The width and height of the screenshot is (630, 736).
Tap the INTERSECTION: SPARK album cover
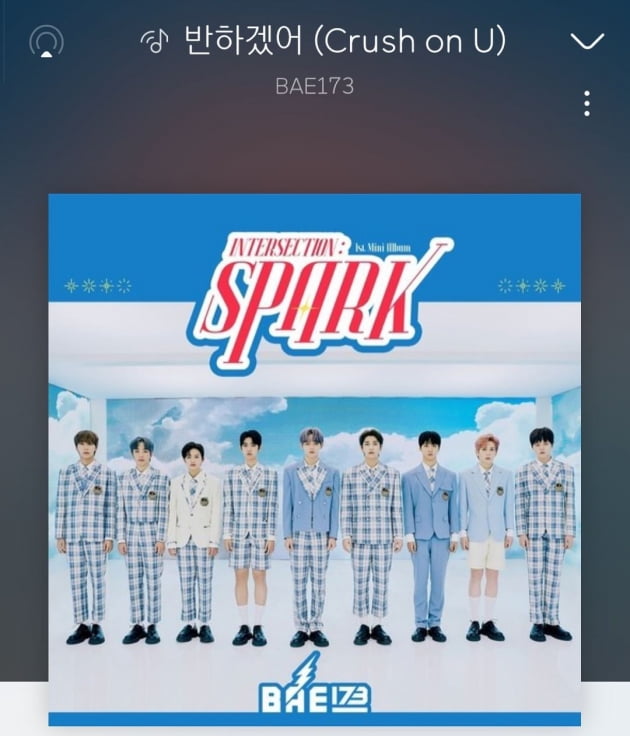314,460
